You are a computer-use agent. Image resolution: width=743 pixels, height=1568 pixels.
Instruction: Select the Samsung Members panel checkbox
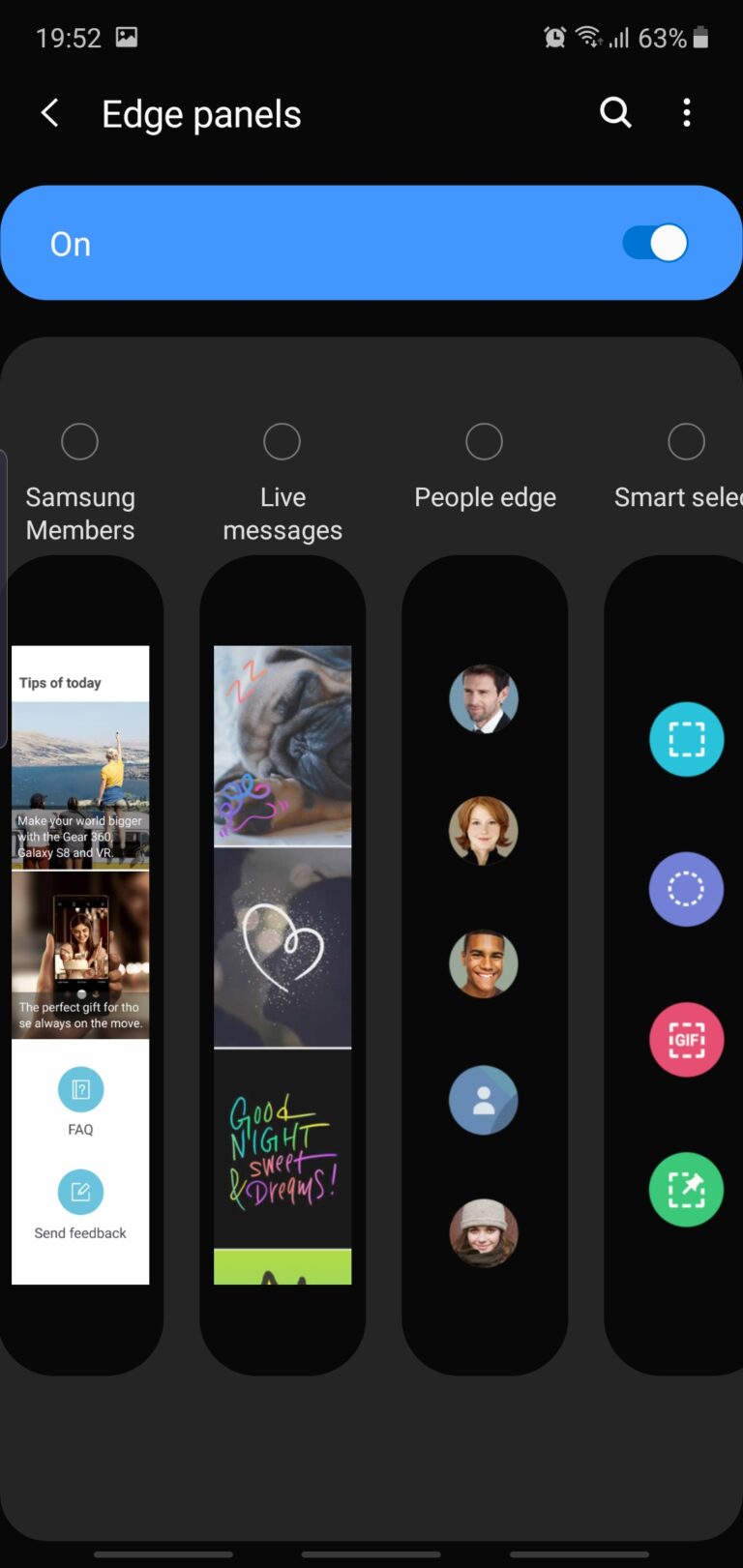79,442
